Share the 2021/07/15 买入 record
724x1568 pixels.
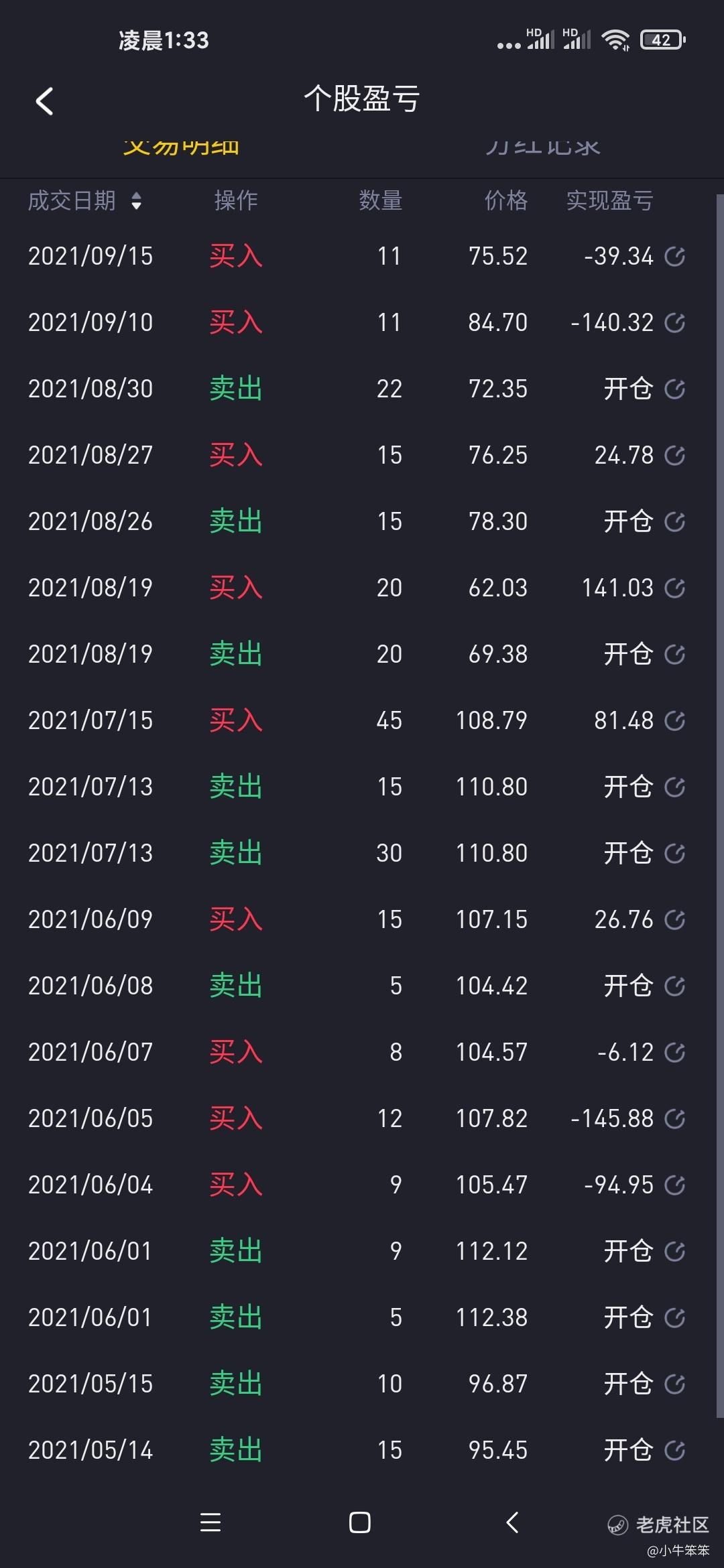click(674, 720)
